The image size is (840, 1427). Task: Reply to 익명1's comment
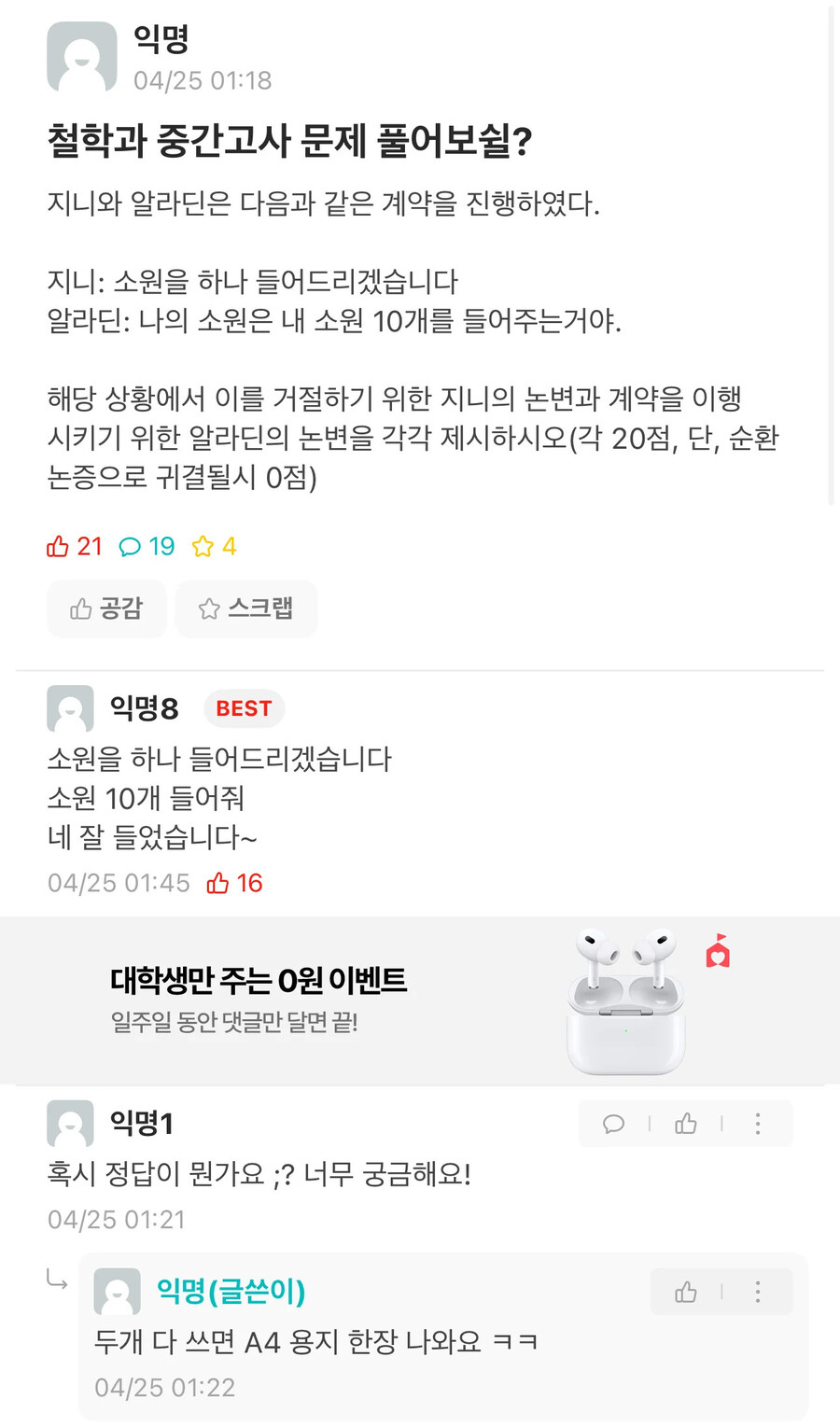tap(613, 1124)
